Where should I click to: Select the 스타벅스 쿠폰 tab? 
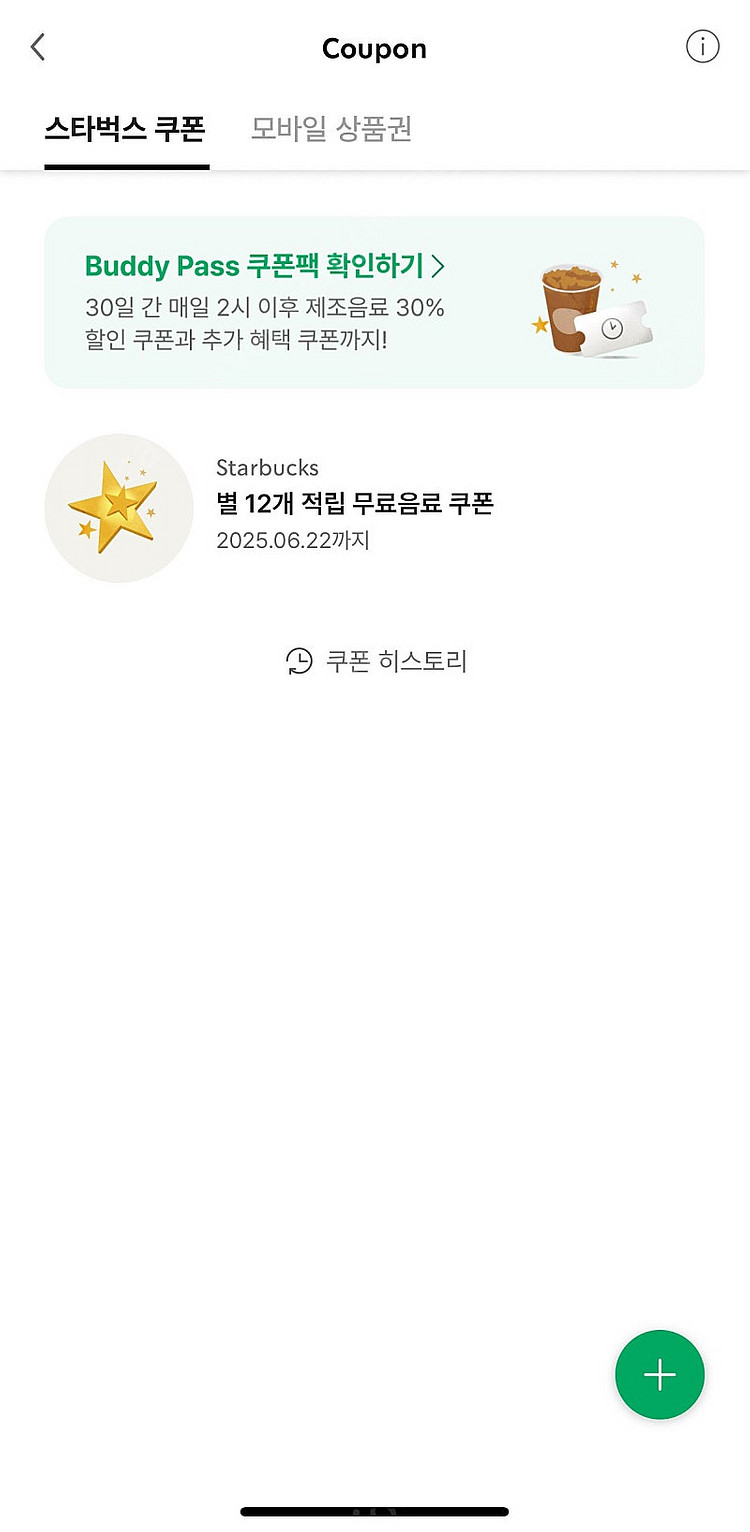(x=125, y=130)
